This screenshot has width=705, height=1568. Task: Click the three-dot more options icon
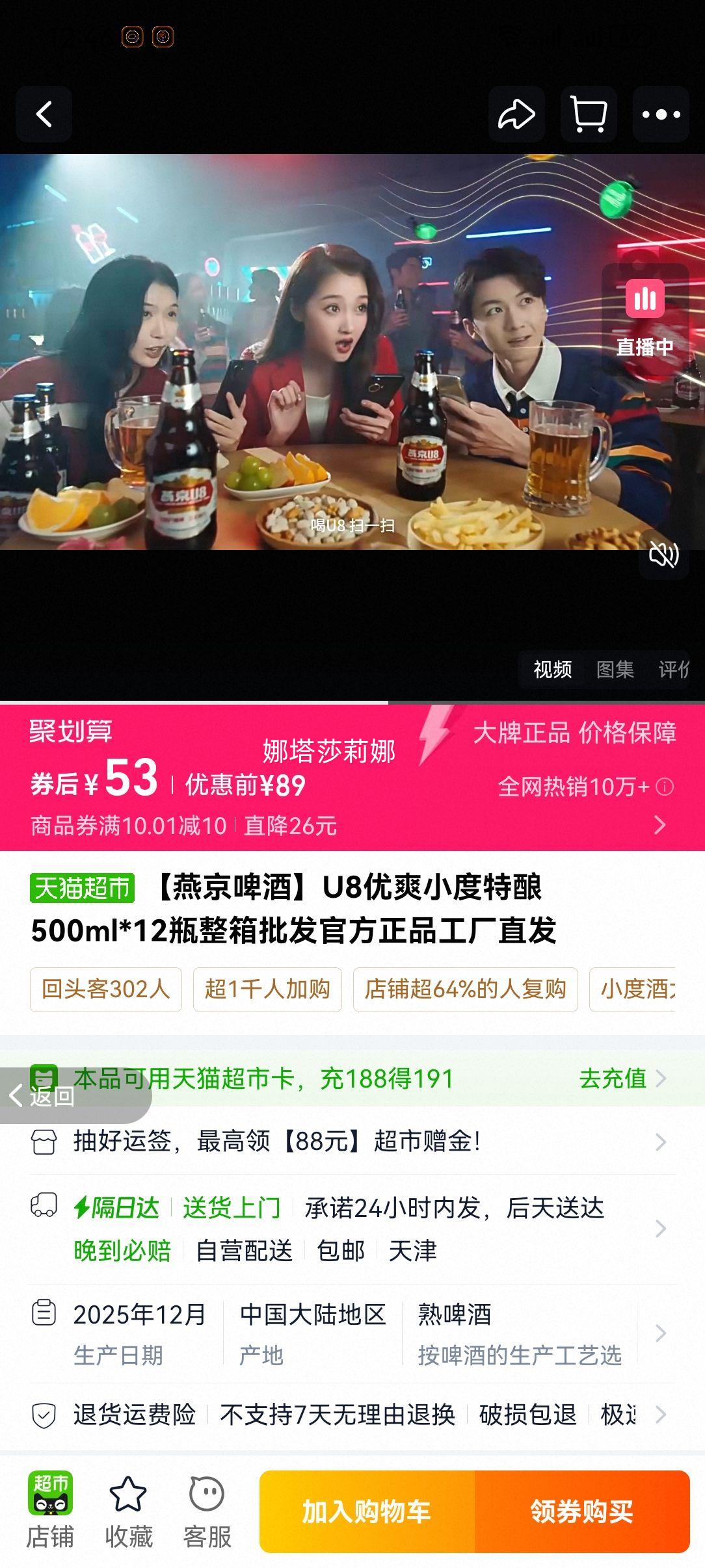point(661,114)
